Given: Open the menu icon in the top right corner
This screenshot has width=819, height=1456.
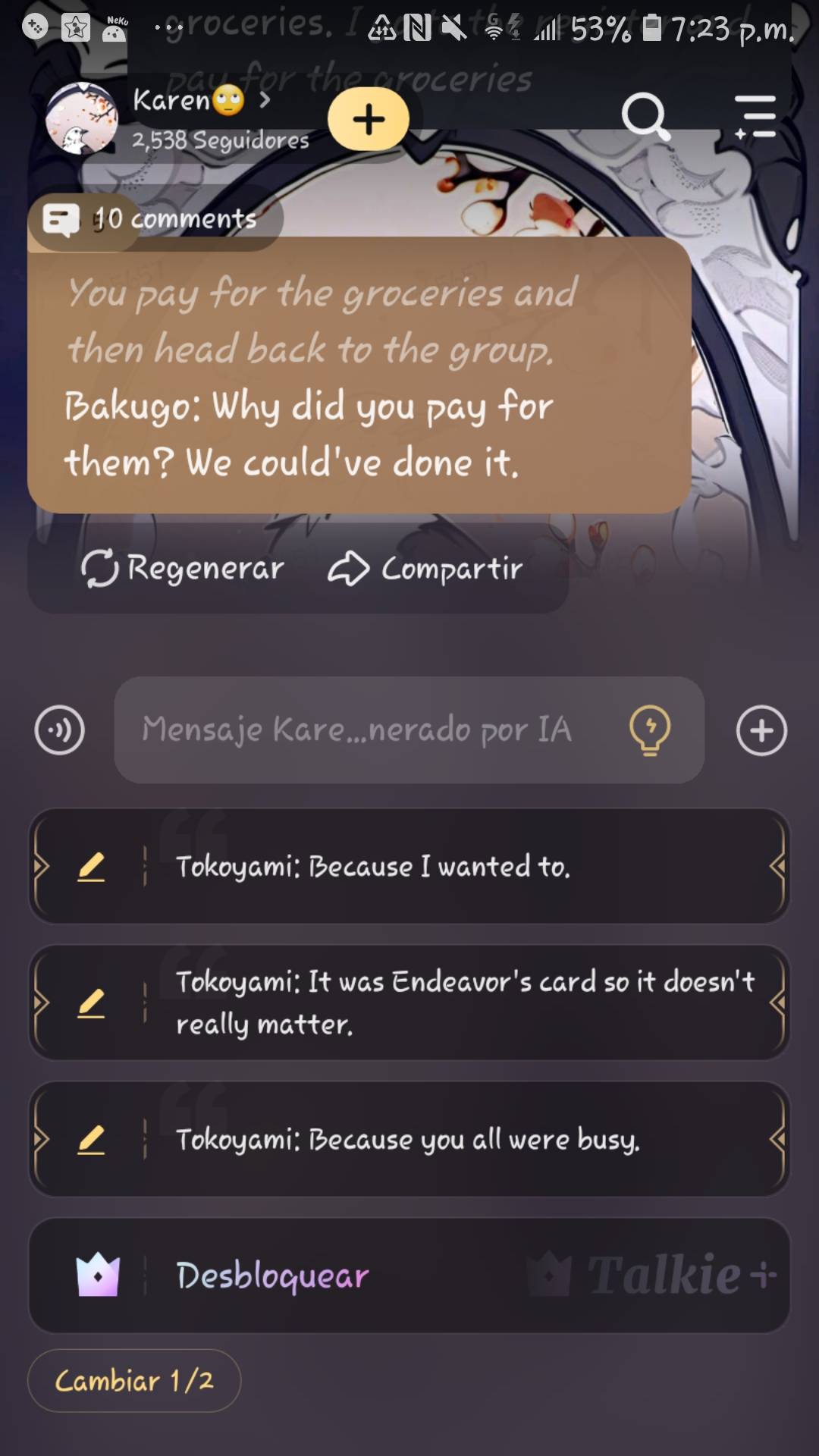Looking at the screenshot, I should click(x=755, y=116).
